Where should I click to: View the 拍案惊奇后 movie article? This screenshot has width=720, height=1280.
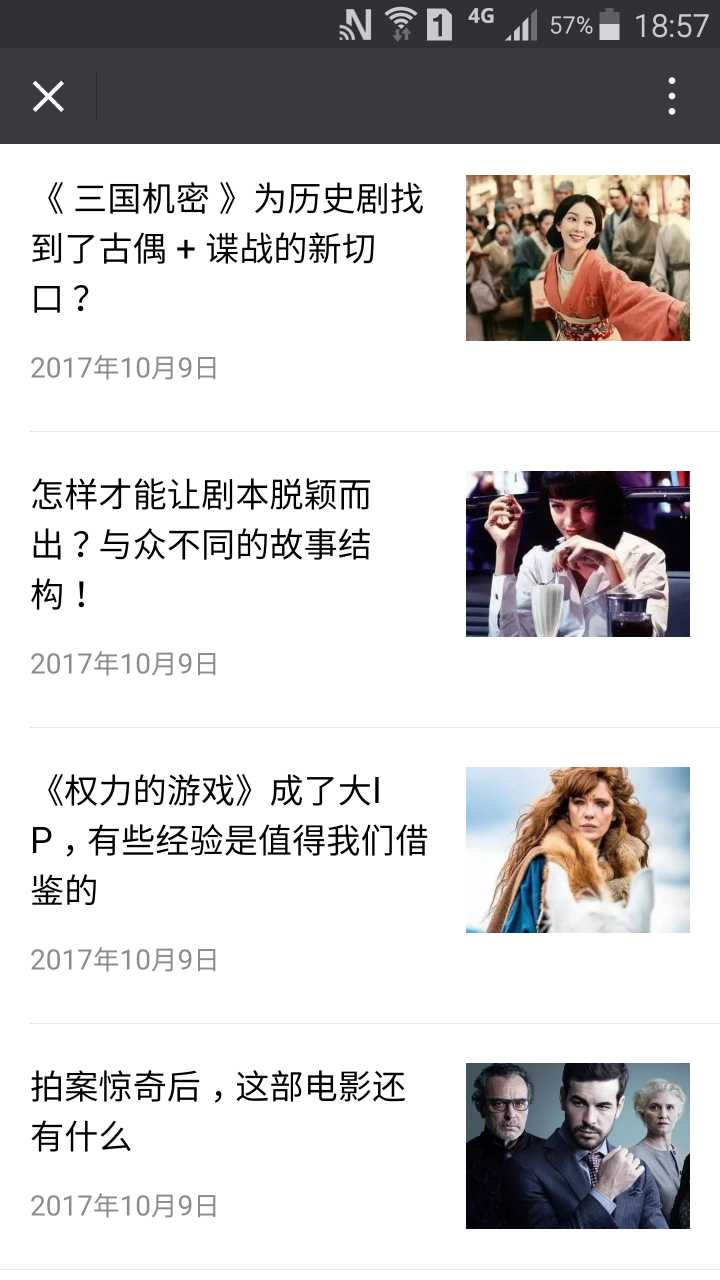(218, 1111)
